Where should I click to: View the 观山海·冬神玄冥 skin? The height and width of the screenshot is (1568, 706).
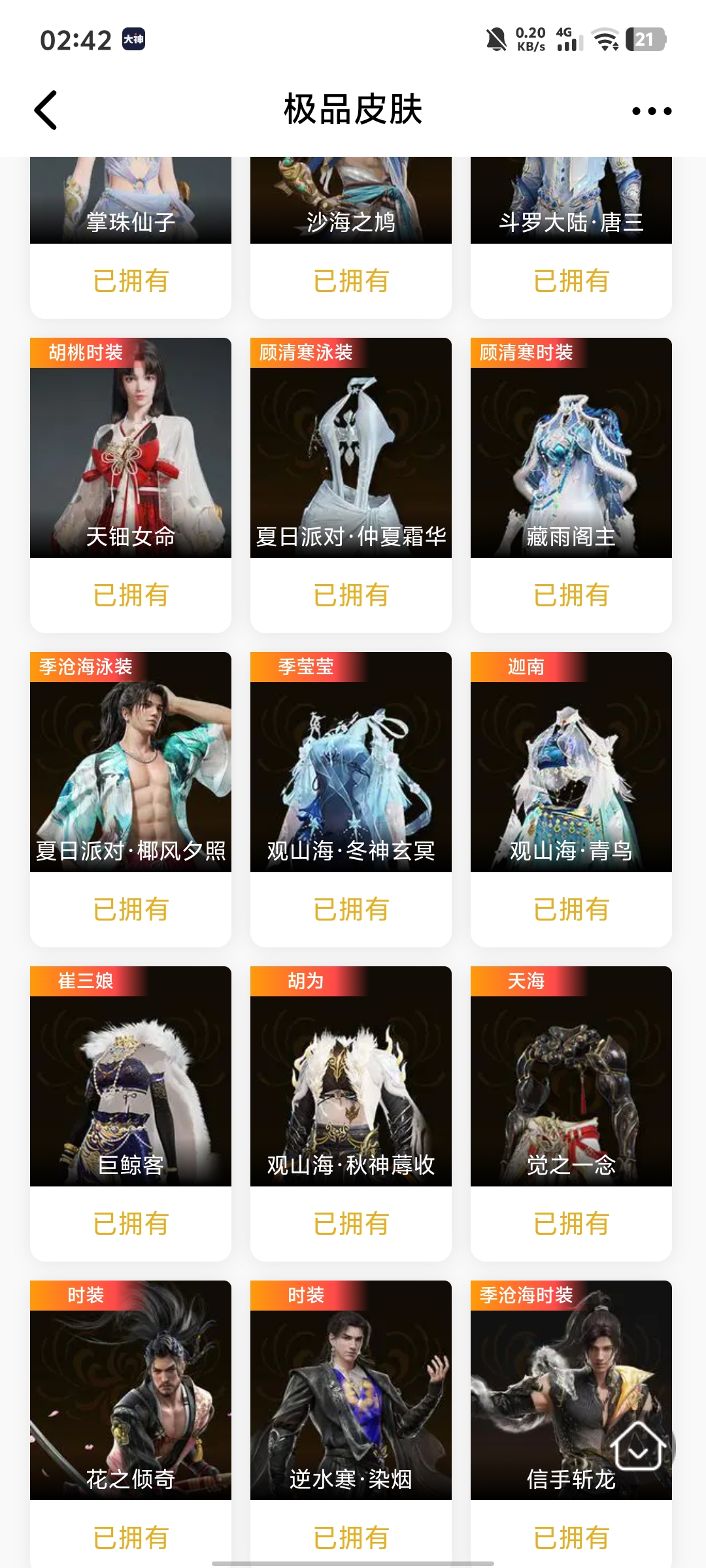[x=351, y=771]
